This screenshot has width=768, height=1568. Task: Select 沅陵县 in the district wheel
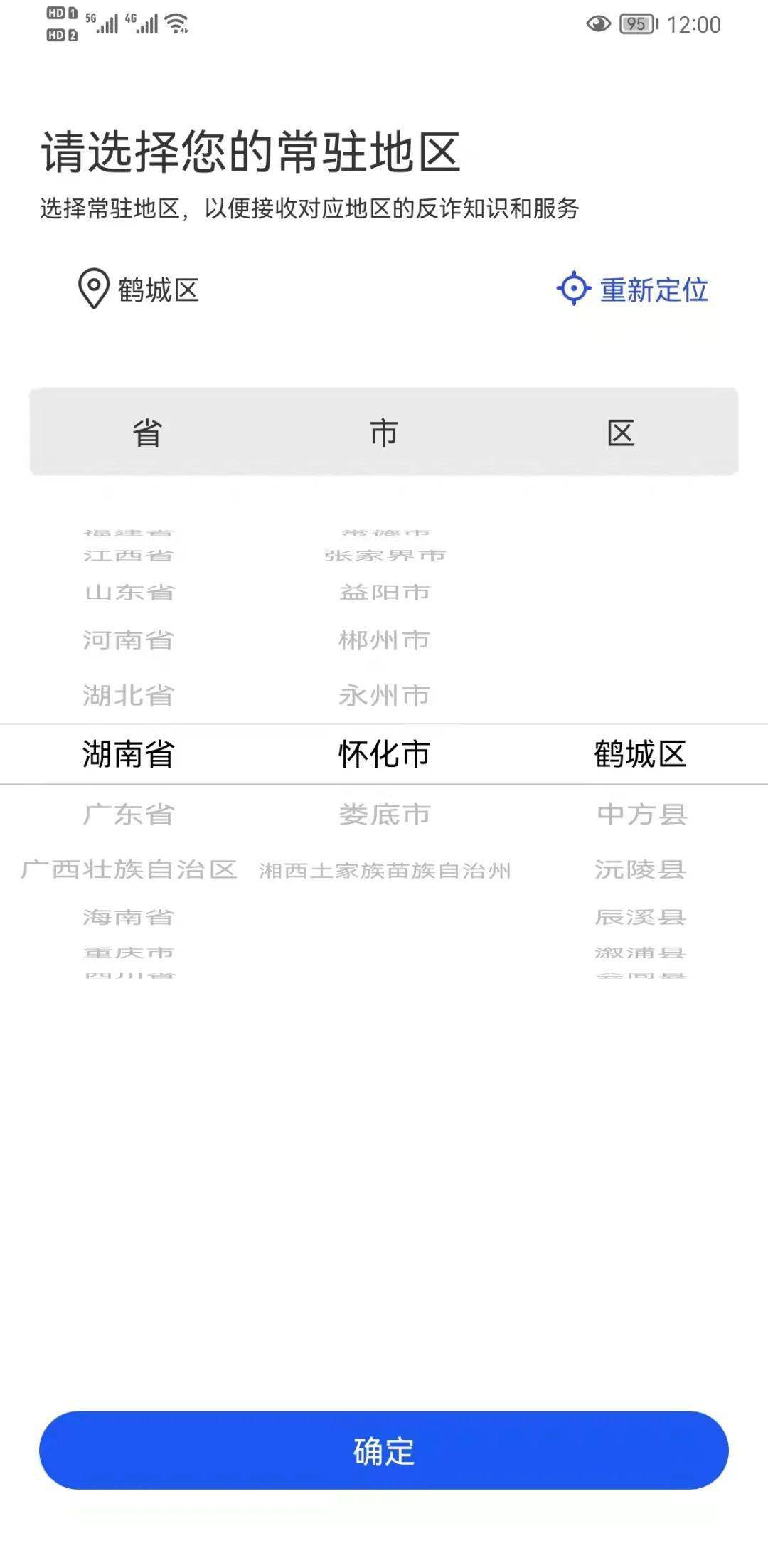[x=641, y=869]
